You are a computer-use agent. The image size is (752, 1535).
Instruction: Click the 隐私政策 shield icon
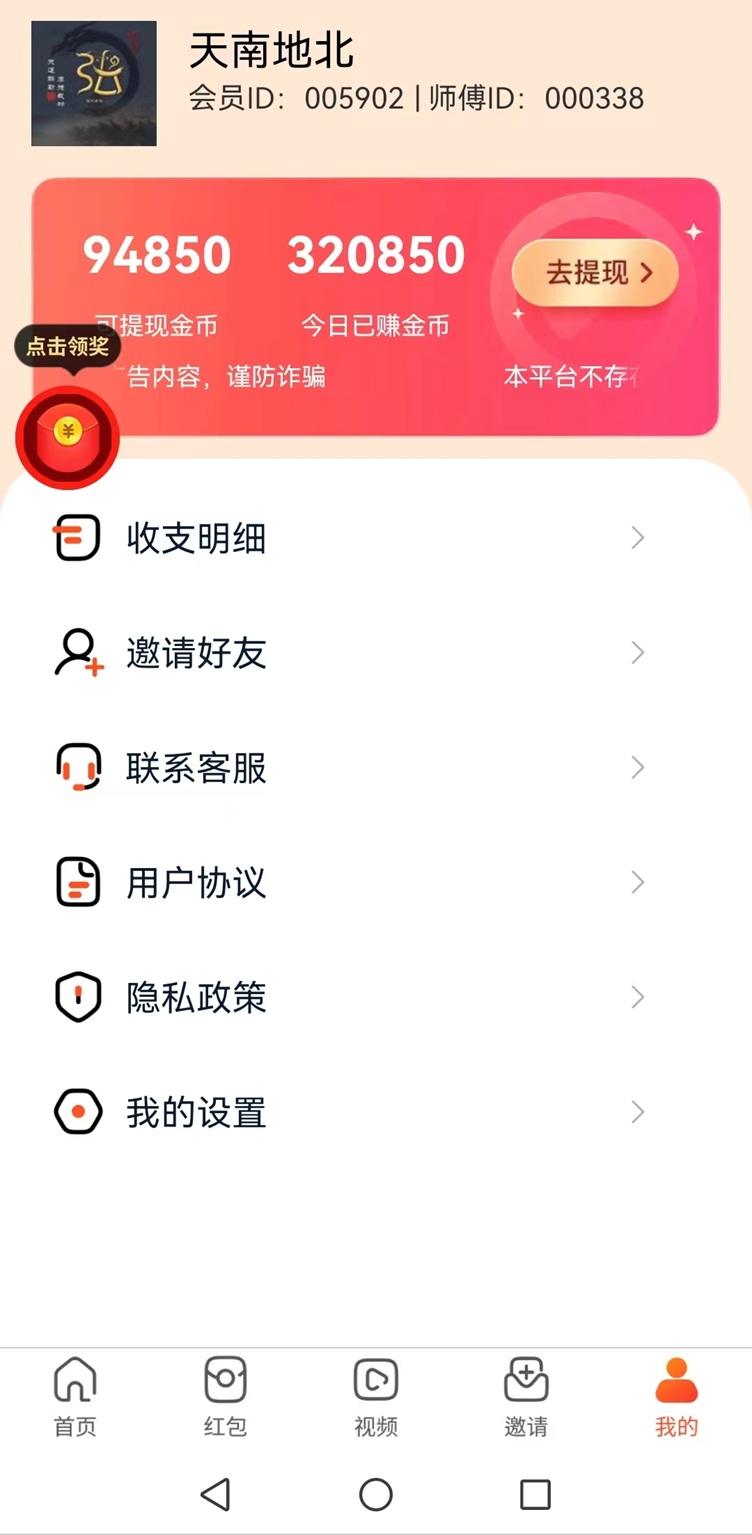(x=77, y=997)
